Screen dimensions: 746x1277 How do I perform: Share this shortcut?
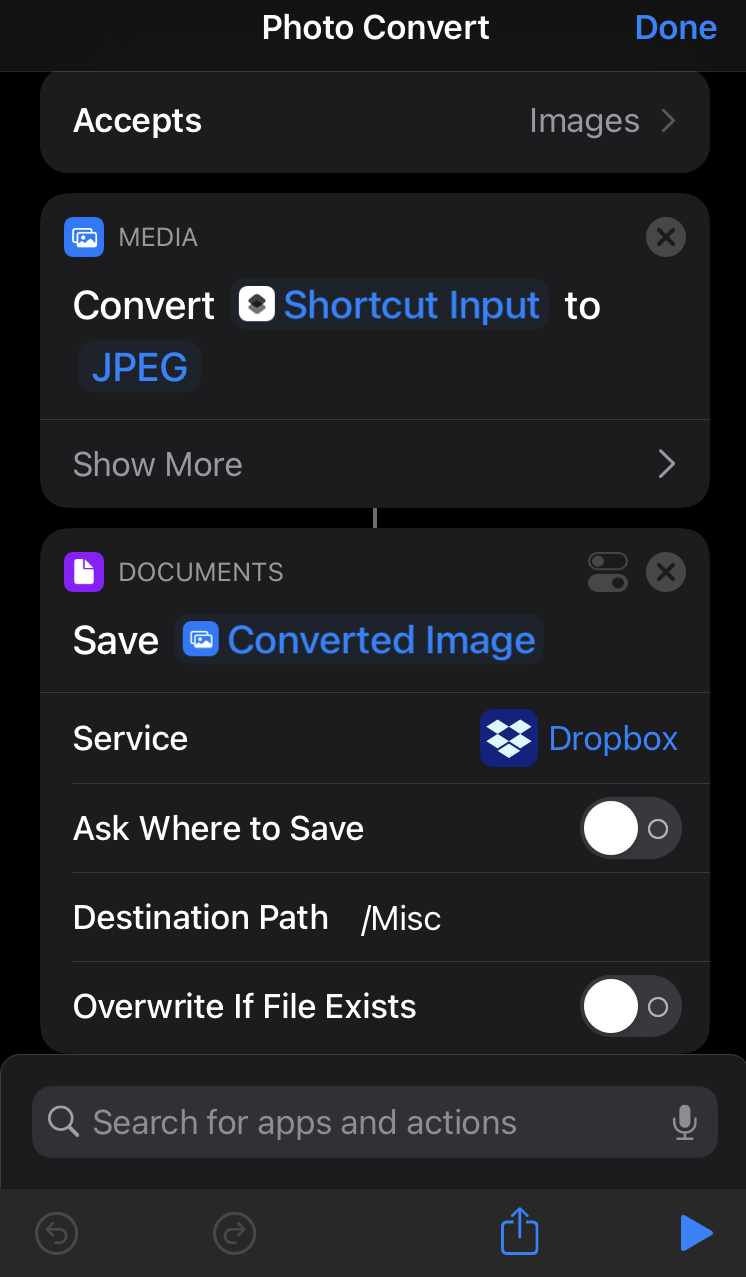520,1231
